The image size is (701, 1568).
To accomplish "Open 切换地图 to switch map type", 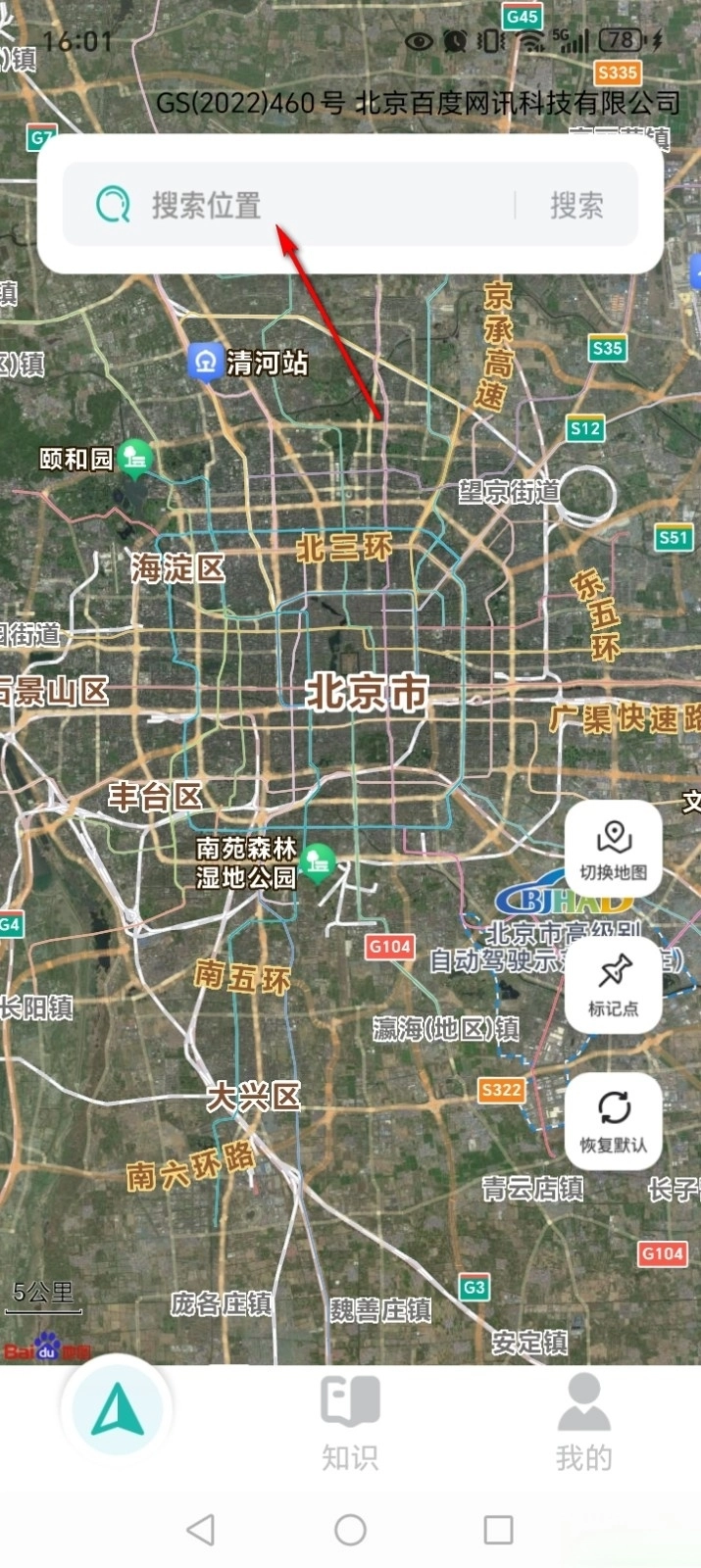I will tap(614, 849).
